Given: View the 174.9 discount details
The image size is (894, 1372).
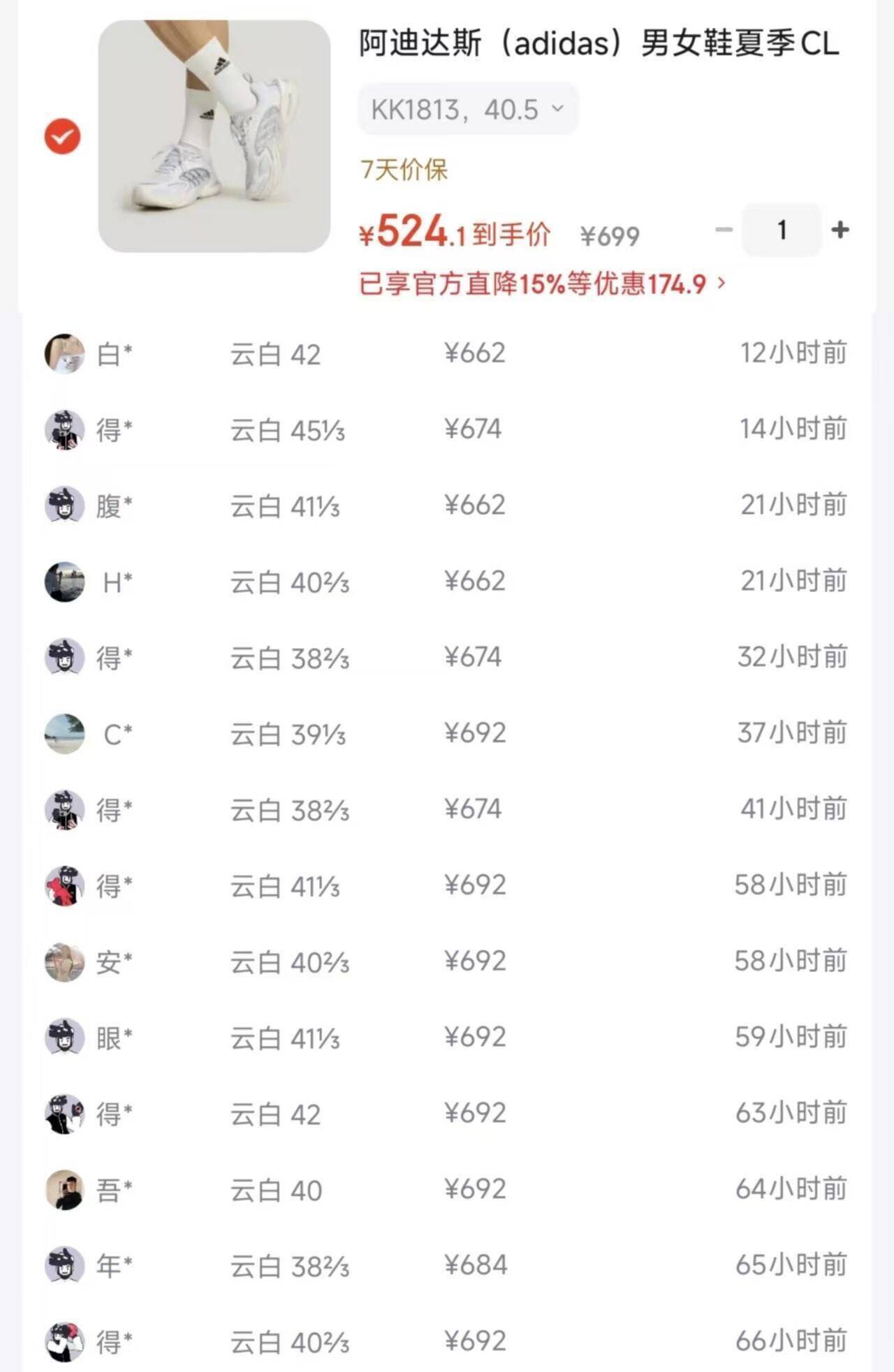Looking at the screenshot, I should pos(543,284).
